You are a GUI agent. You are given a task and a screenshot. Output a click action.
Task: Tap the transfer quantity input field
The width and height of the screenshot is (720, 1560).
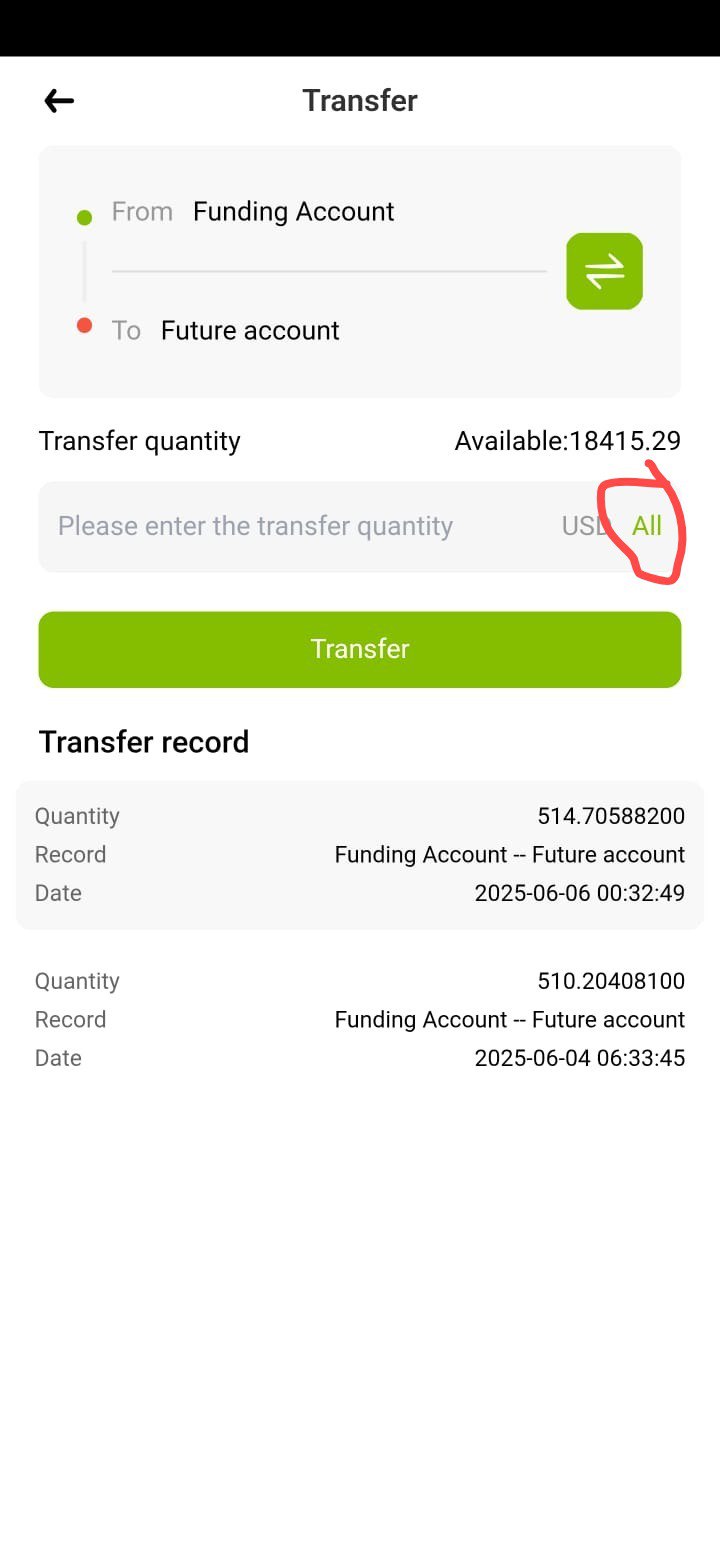tap(300, 526)
